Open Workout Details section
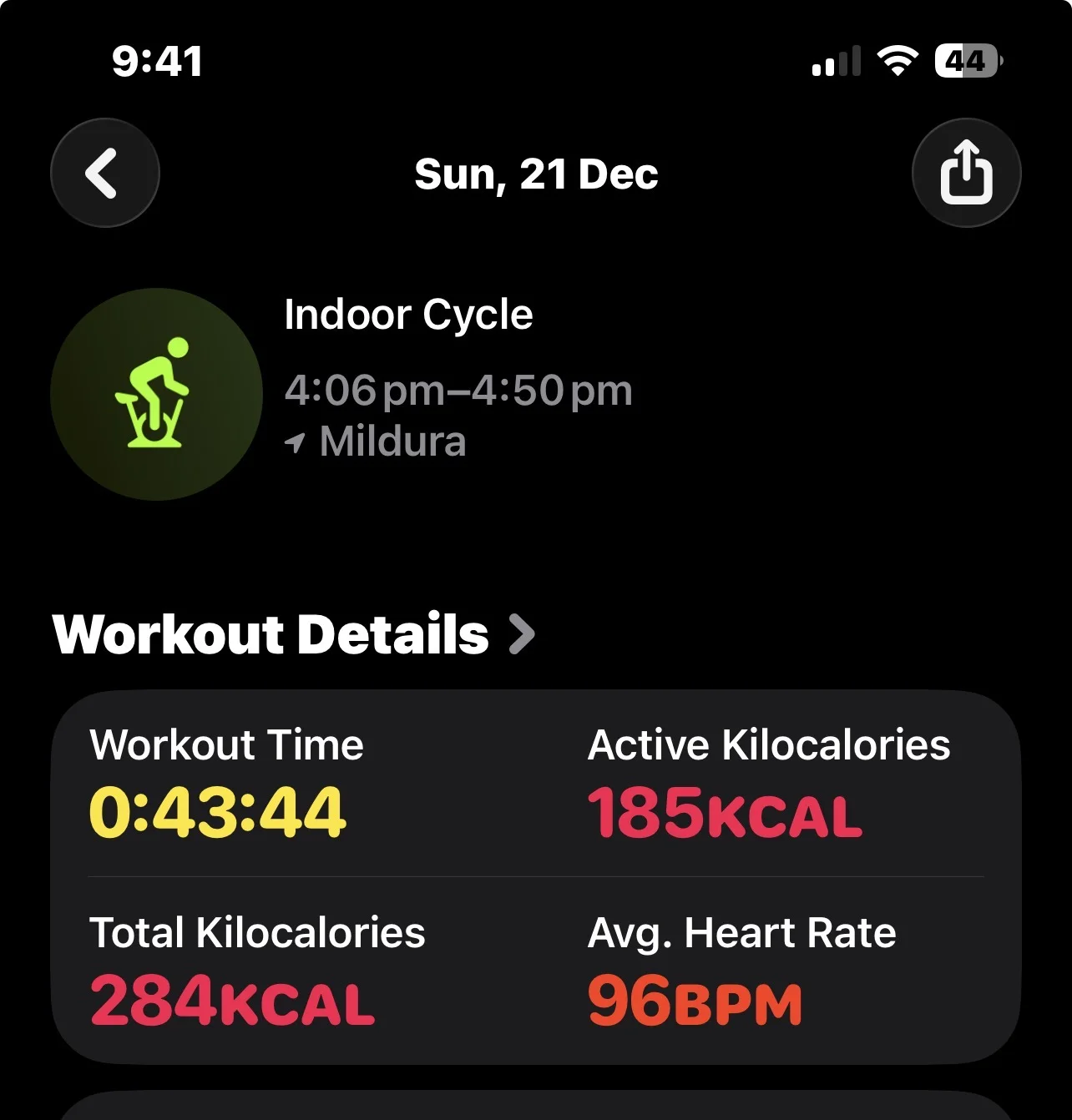The image size is (1072, 1120). pos(292,634)
